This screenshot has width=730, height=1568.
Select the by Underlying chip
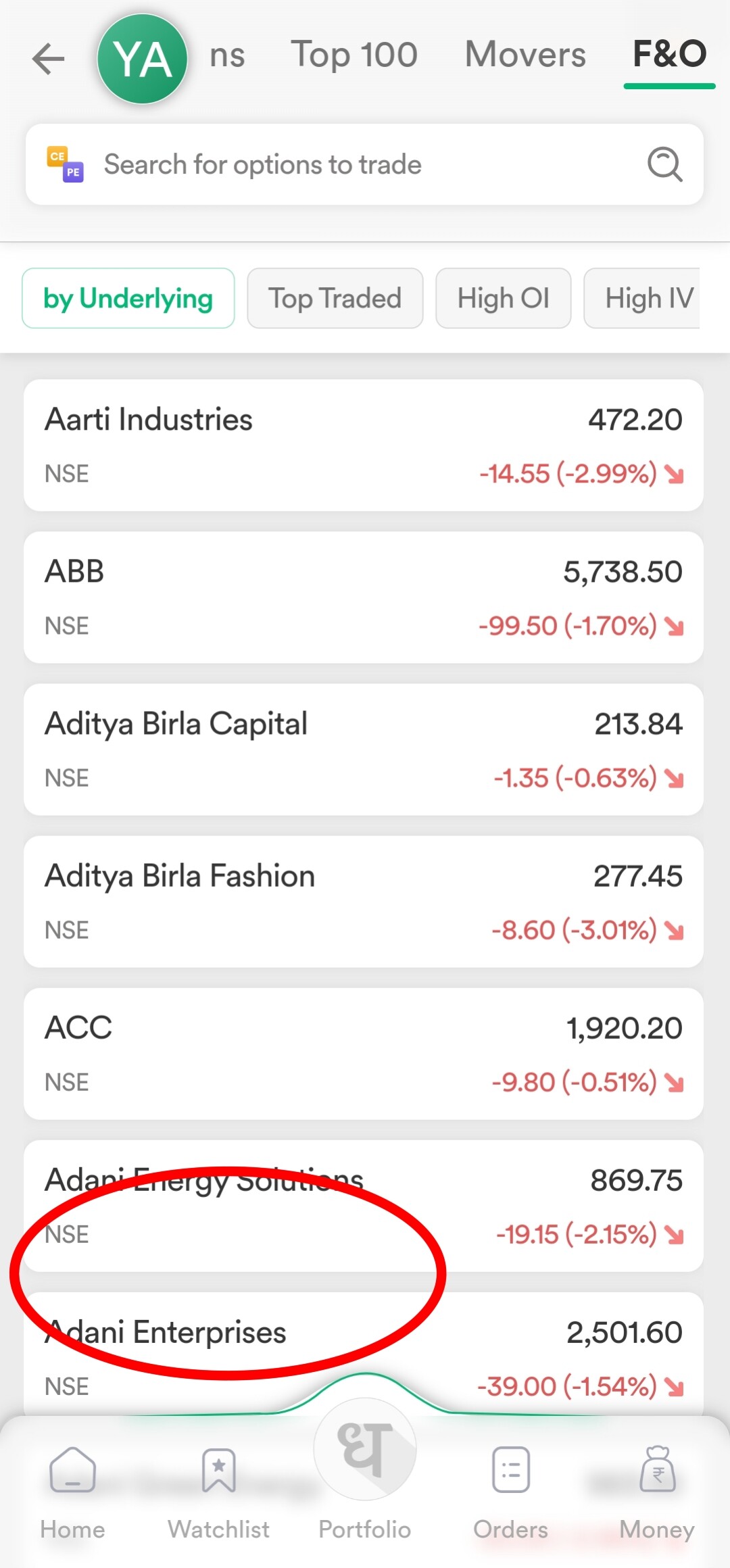(128, 298)
